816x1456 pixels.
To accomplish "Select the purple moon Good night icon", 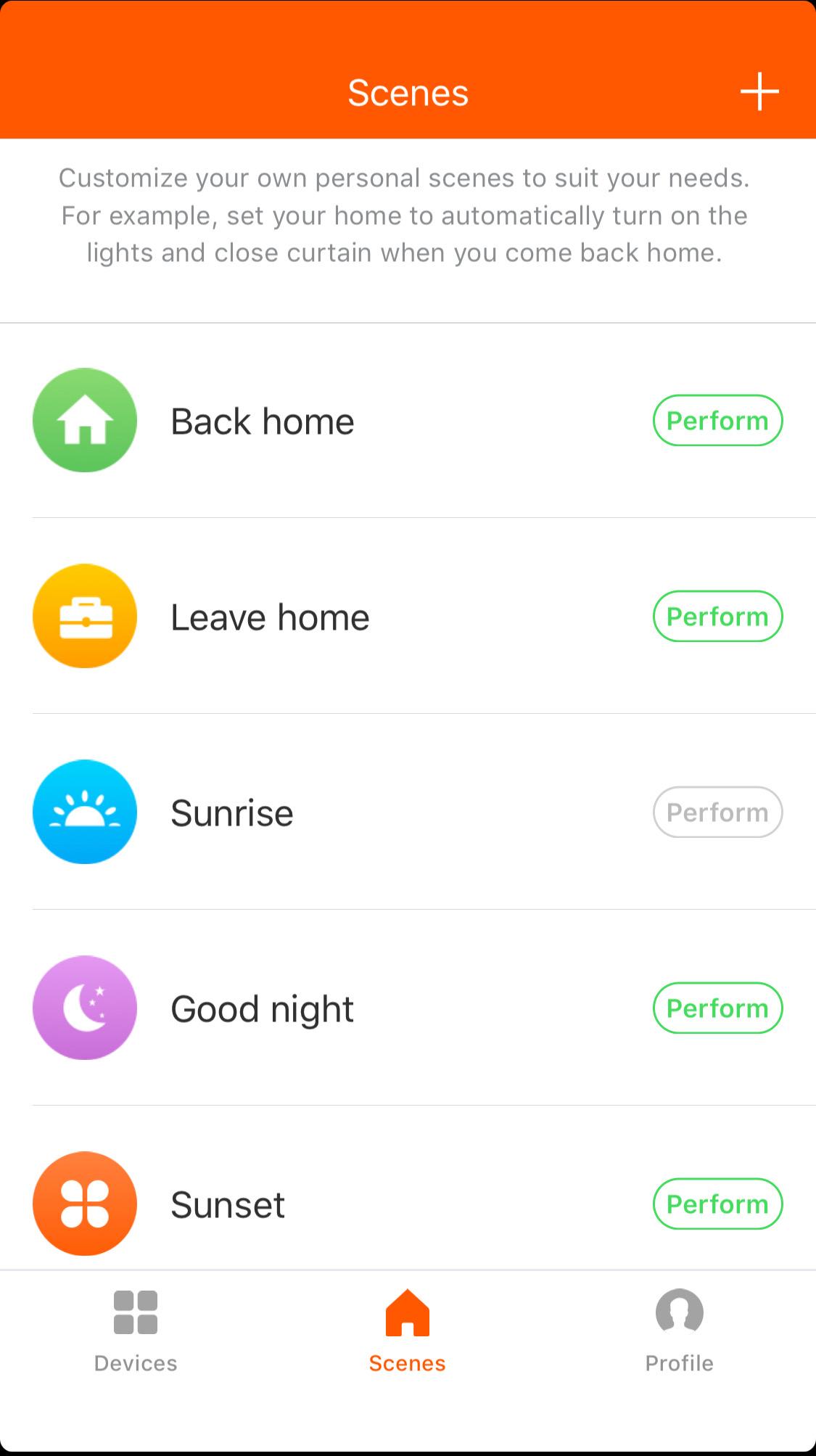I will click(x=85, y=1008).
